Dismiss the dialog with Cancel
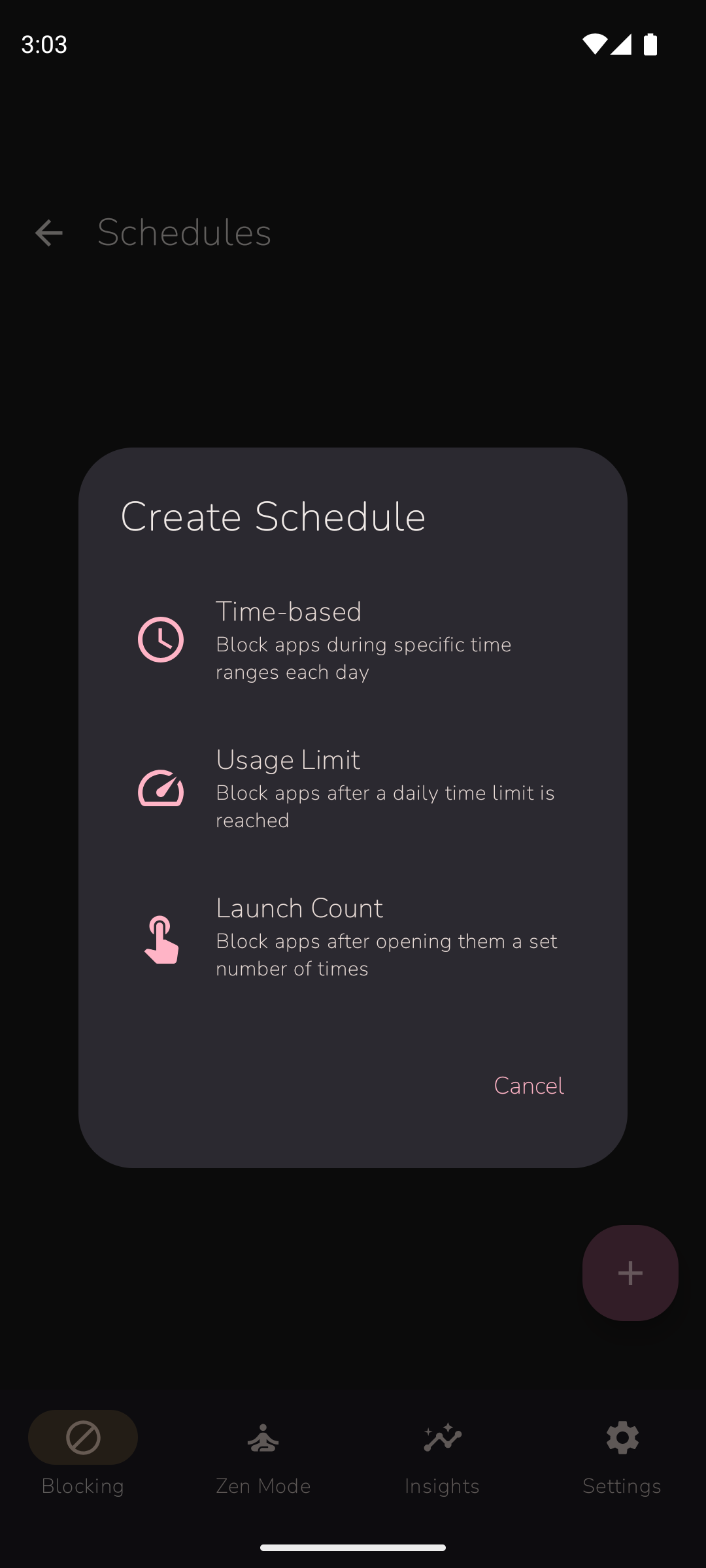 (x=528, y=1085)
